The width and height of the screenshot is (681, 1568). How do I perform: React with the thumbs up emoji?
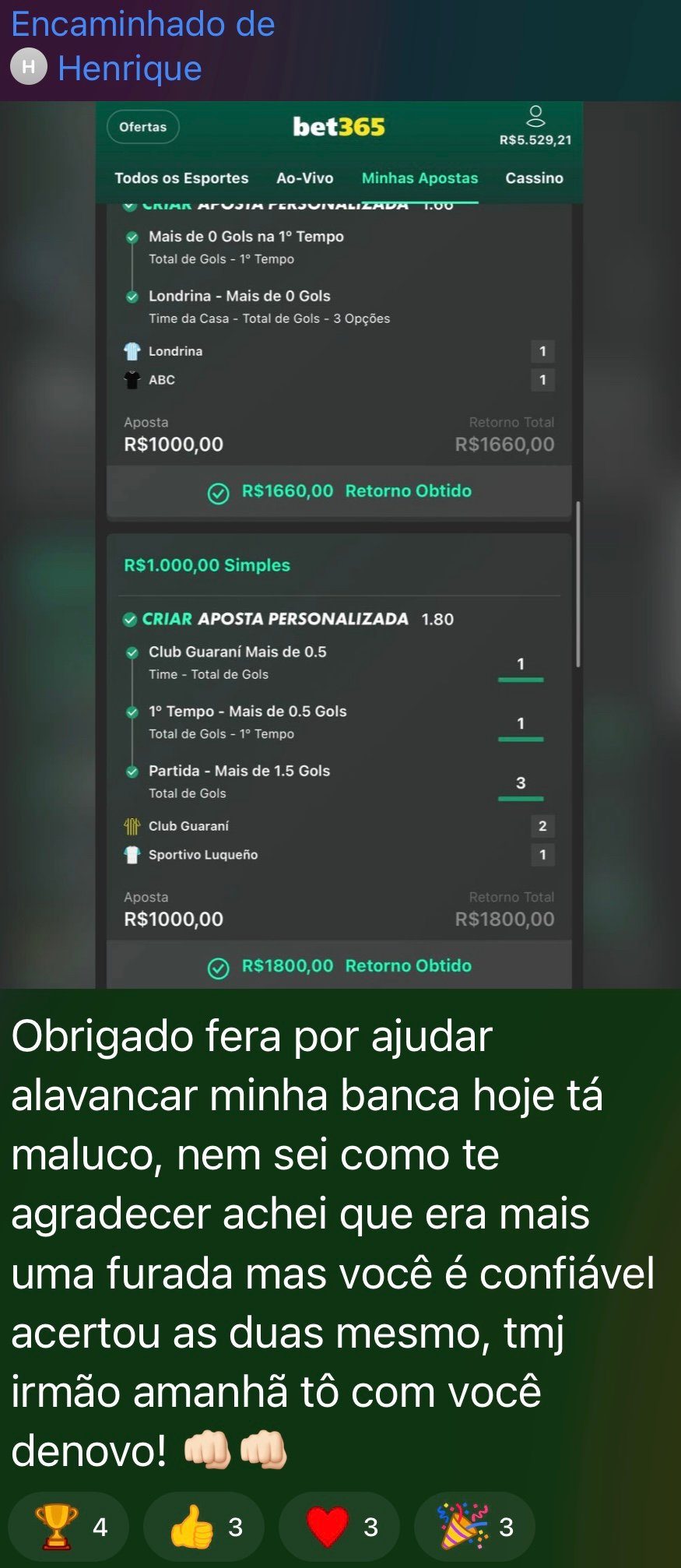point(204,1527)
